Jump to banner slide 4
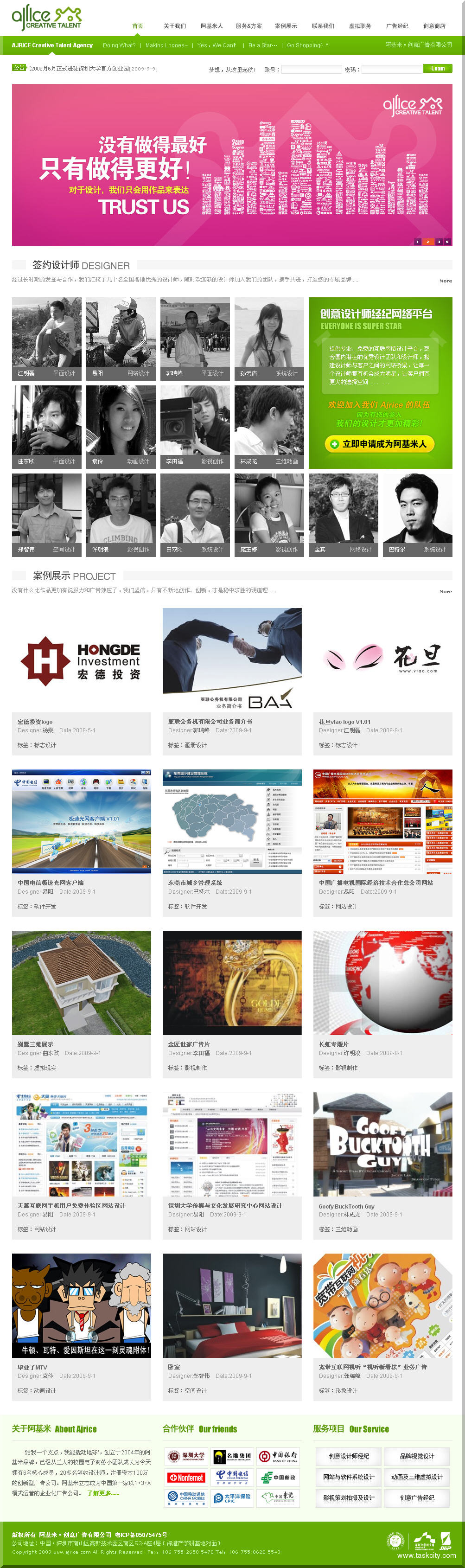Viewport: 465px width, 1568px height. pos(447,242)
